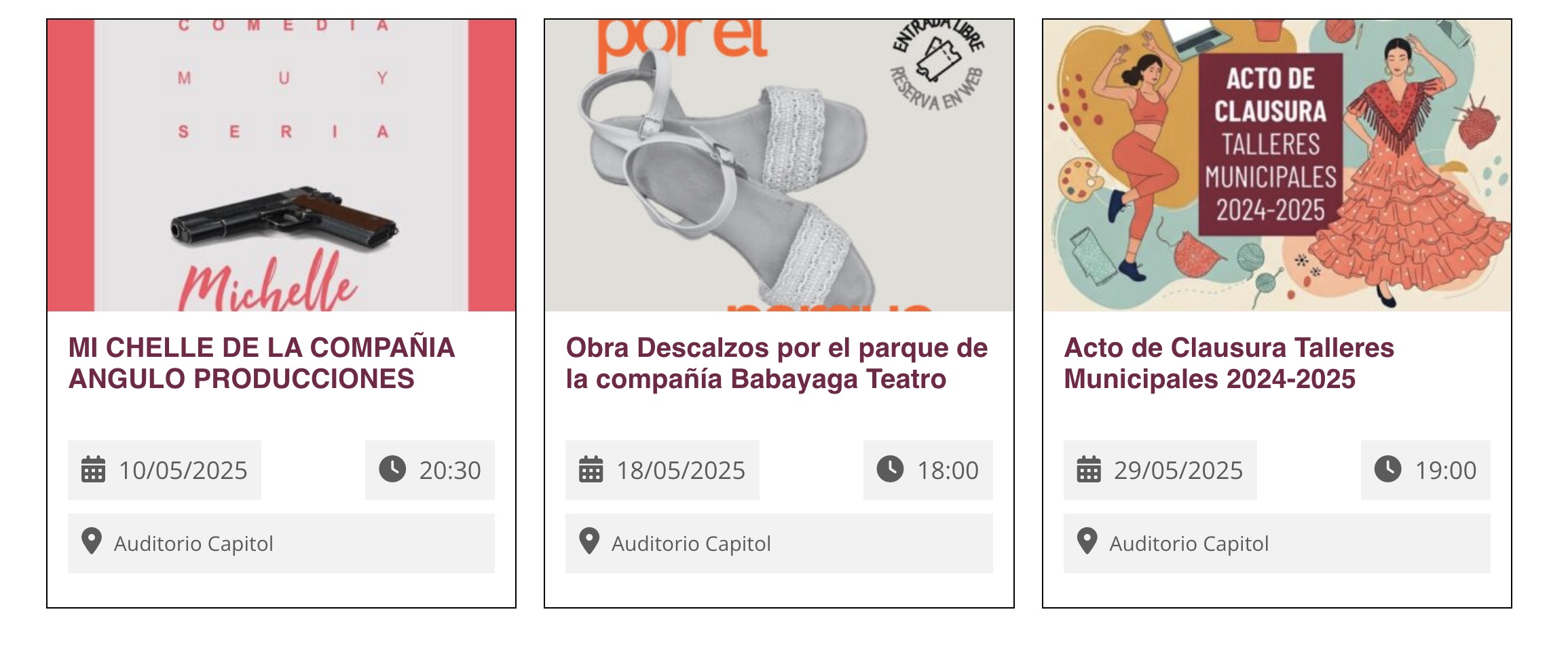The width and height of the screenshot is (1568, 654).
Task: Open Acto de Clausura Talleres Municipales title link
Action: click(1228, 363)
